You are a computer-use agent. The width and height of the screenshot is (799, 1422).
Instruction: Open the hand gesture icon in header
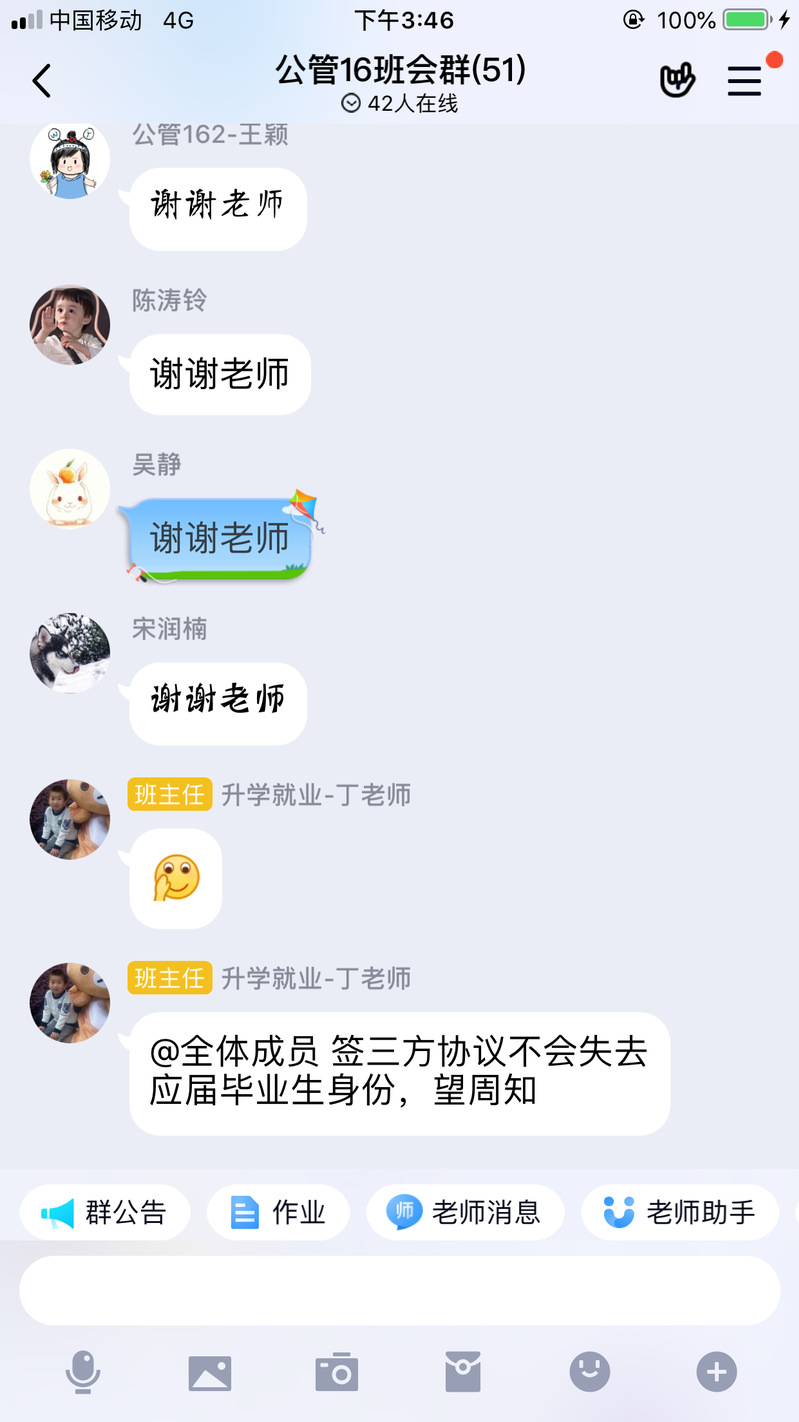[x=677, y=81]
